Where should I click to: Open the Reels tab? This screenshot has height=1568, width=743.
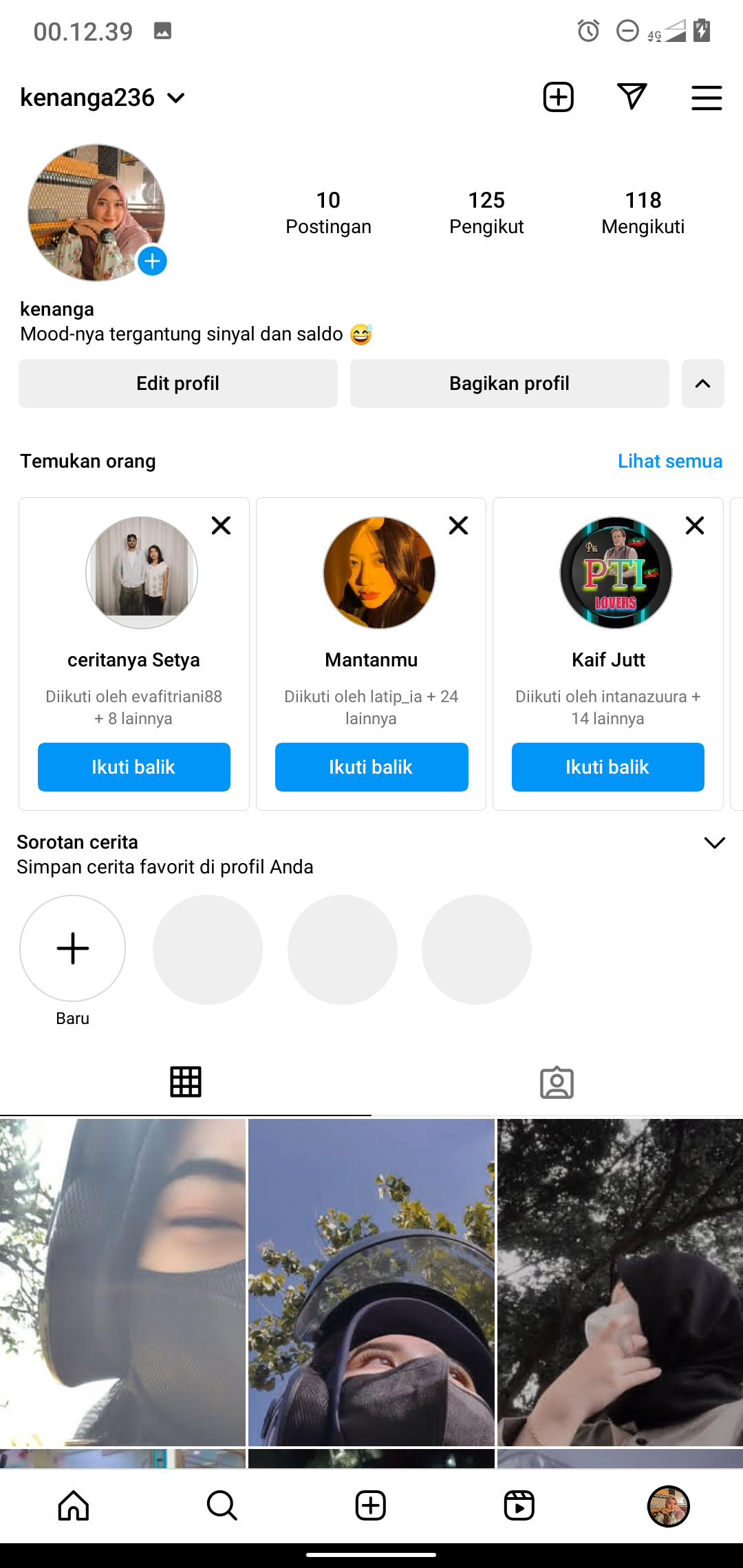point(519,1505)
